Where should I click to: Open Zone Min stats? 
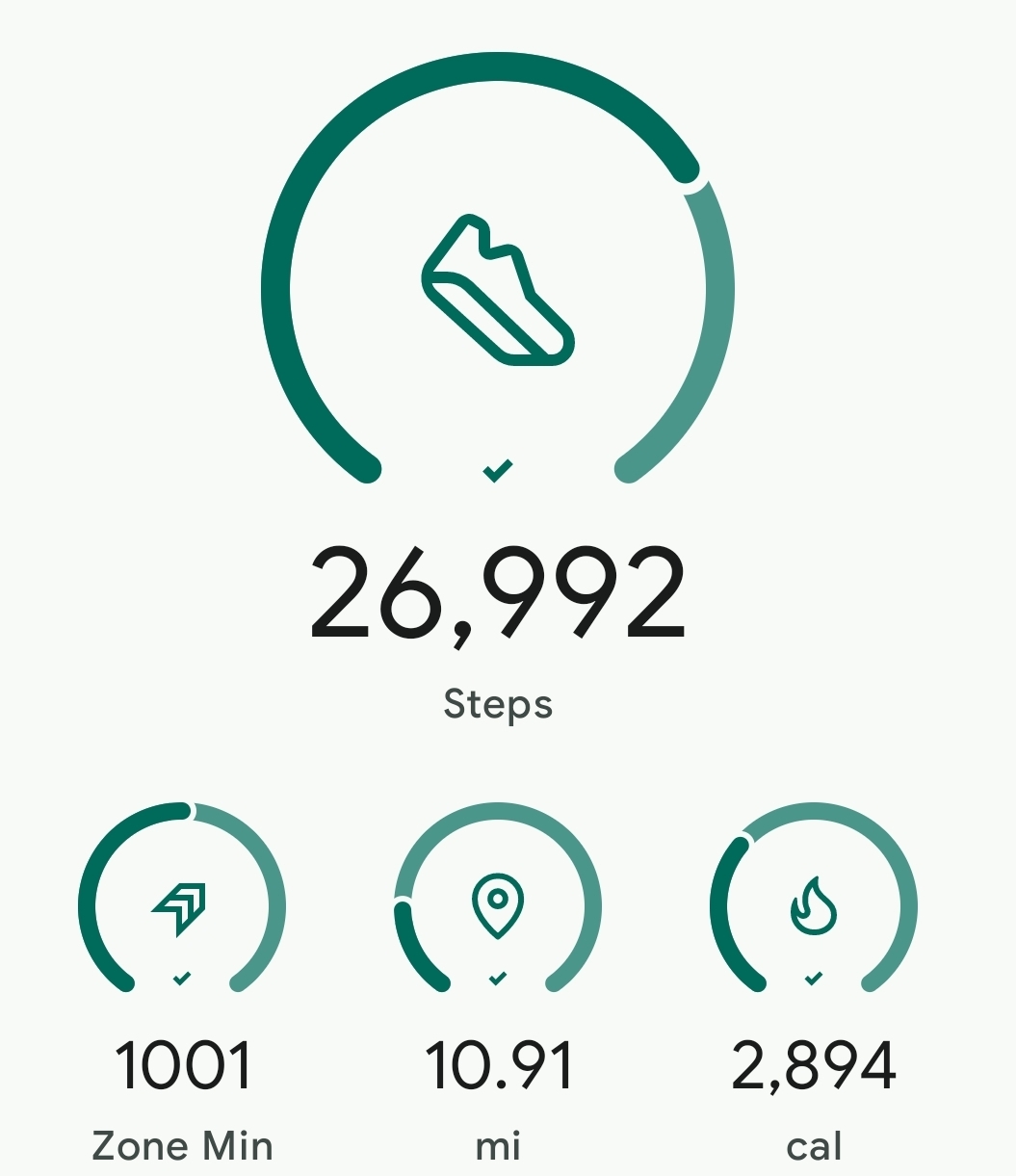pos(182,905)
